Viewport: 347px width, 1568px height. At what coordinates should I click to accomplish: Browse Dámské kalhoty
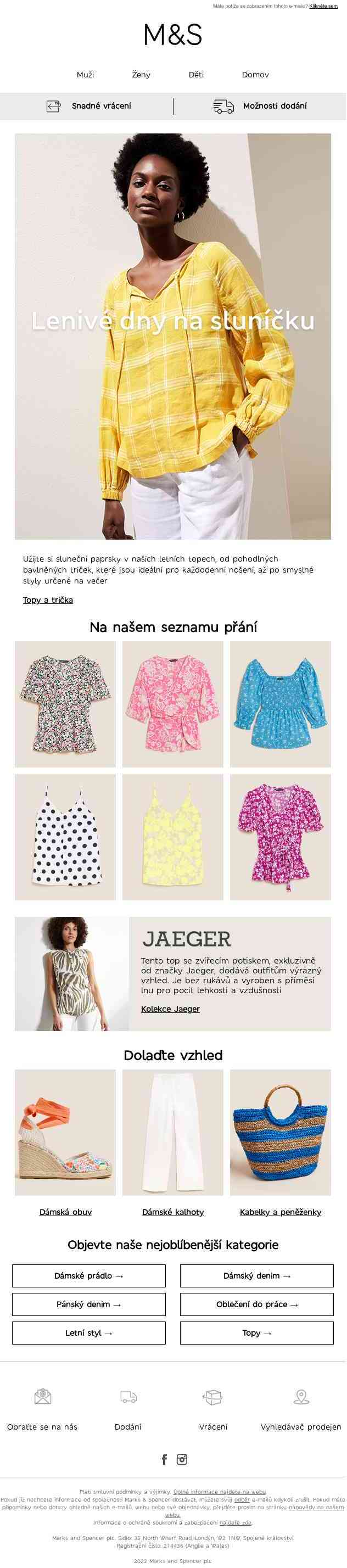[x=173, y=1212]
